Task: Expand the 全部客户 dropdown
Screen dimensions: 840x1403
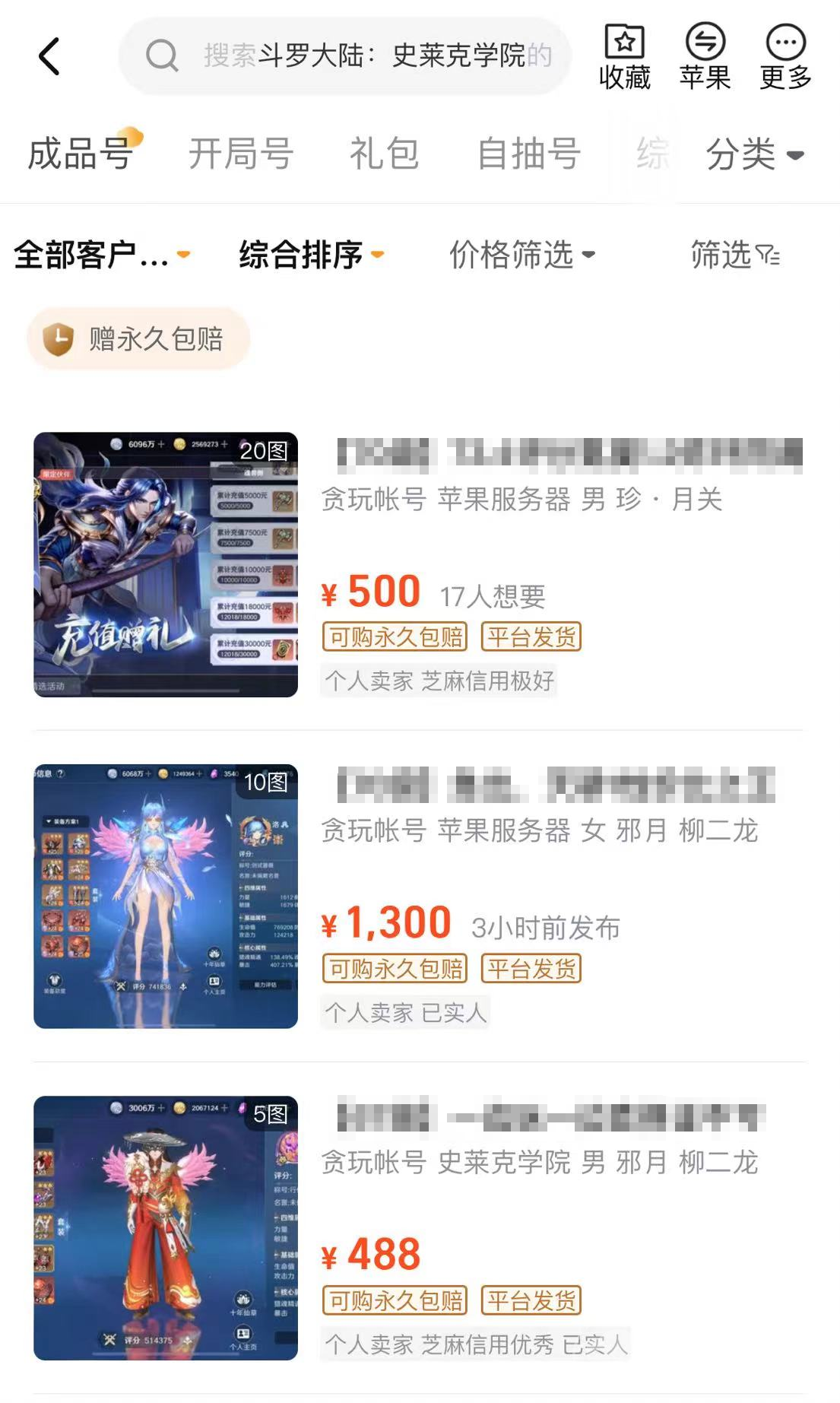Action: pos(102,255)
